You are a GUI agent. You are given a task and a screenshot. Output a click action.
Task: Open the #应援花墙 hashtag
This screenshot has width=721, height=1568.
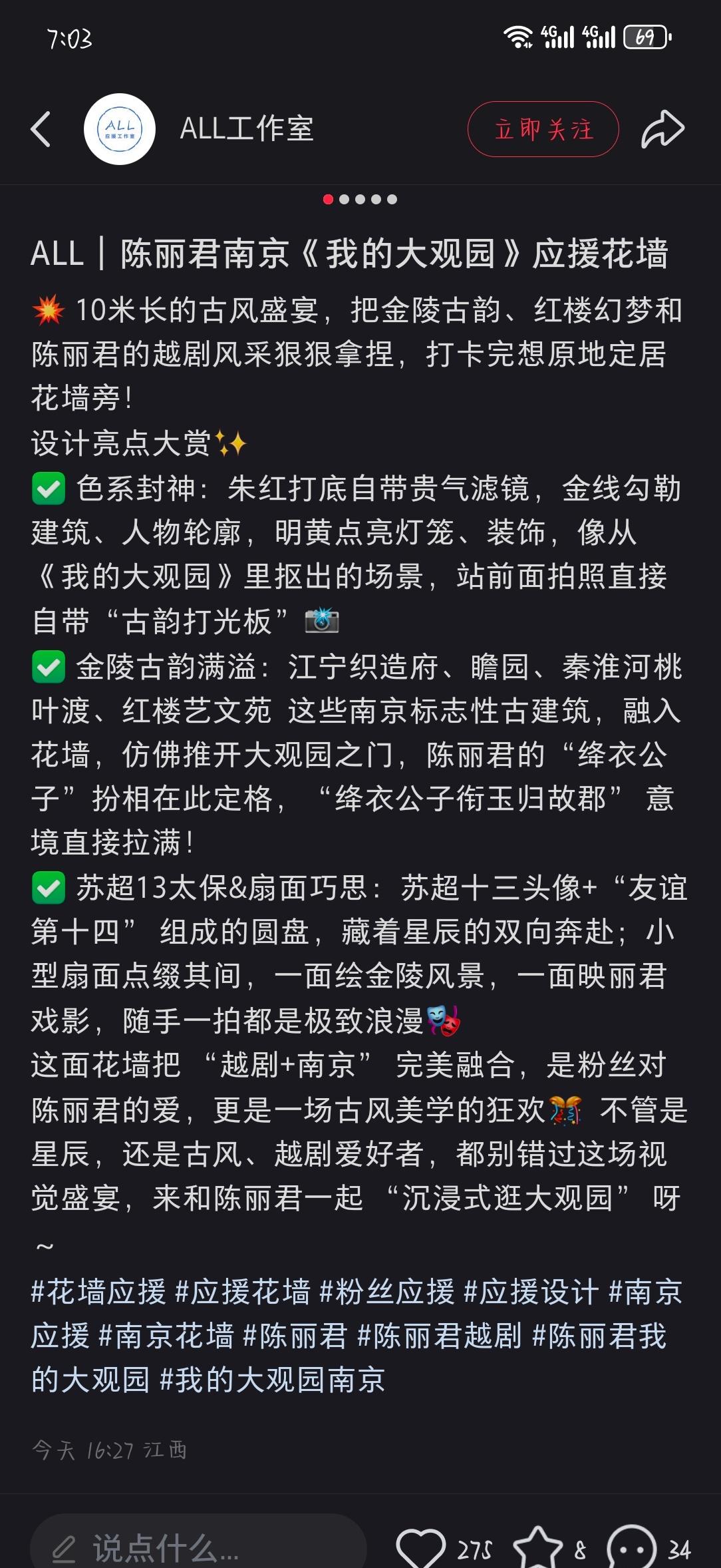point(243,1292)
